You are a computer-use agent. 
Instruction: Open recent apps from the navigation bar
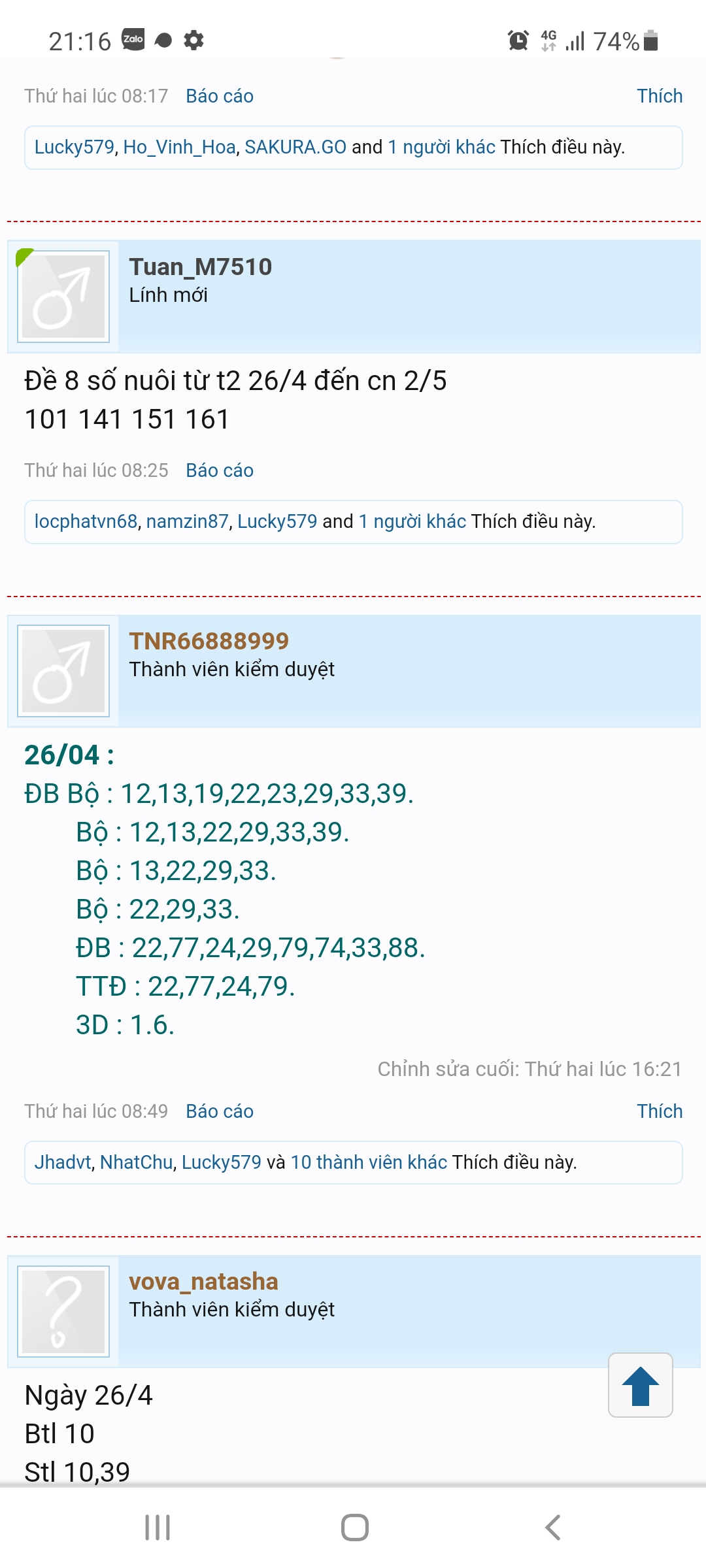[x=158, y=1527]
